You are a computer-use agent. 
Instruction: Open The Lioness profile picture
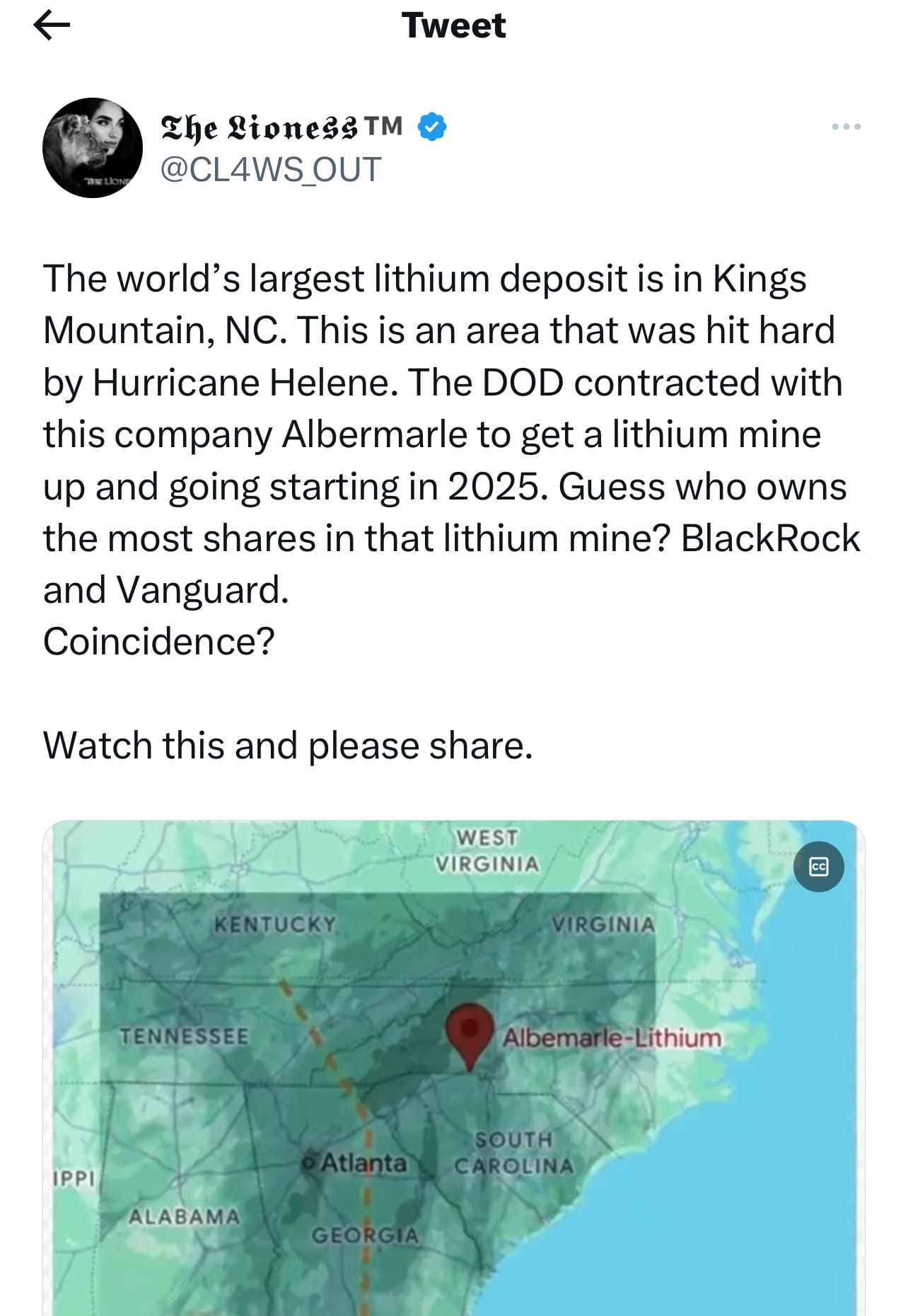point(93,148)
